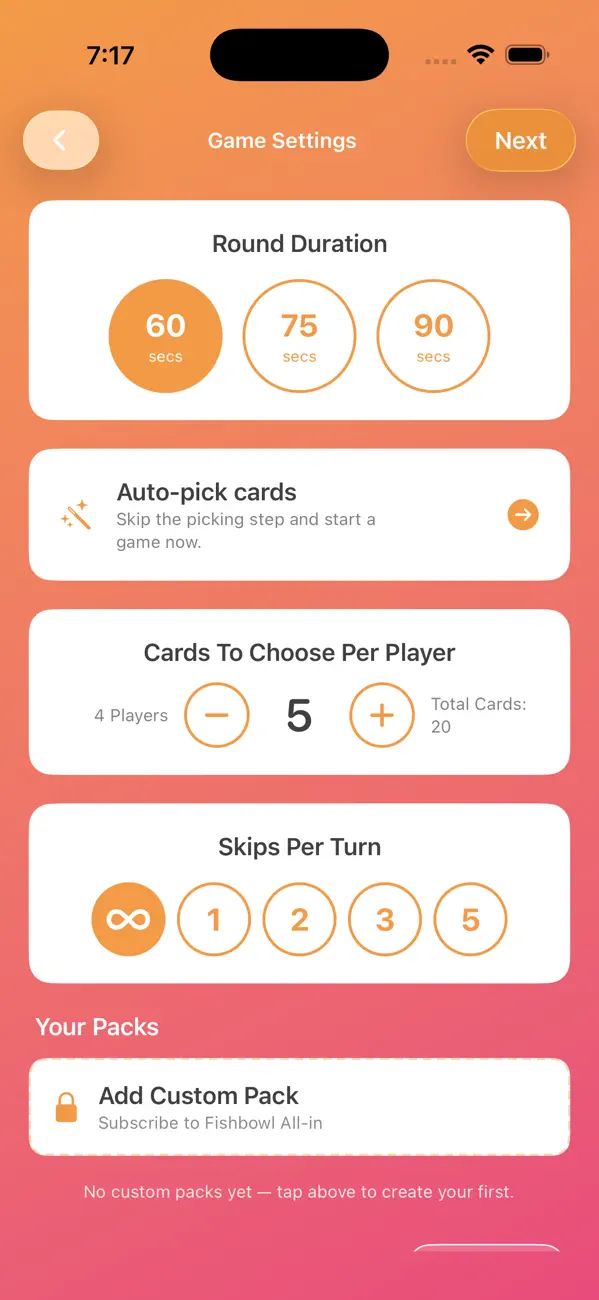This screenshot has height=1300, width=599.
Task: Open the locked Add Custom Pack card
Action: (x=299, y=1107)
